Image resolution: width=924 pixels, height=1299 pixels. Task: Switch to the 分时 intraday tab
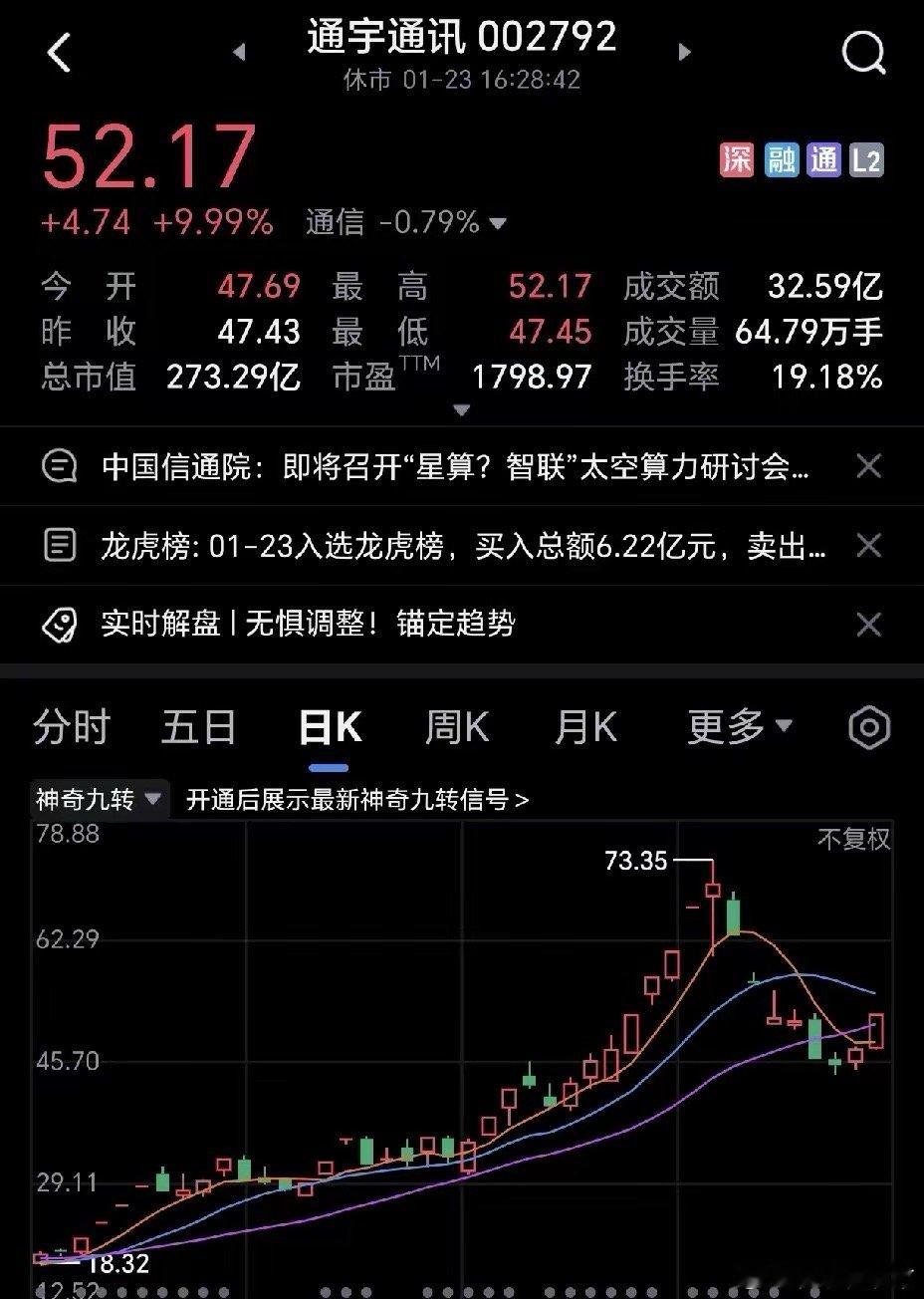(x=70, y=728)
